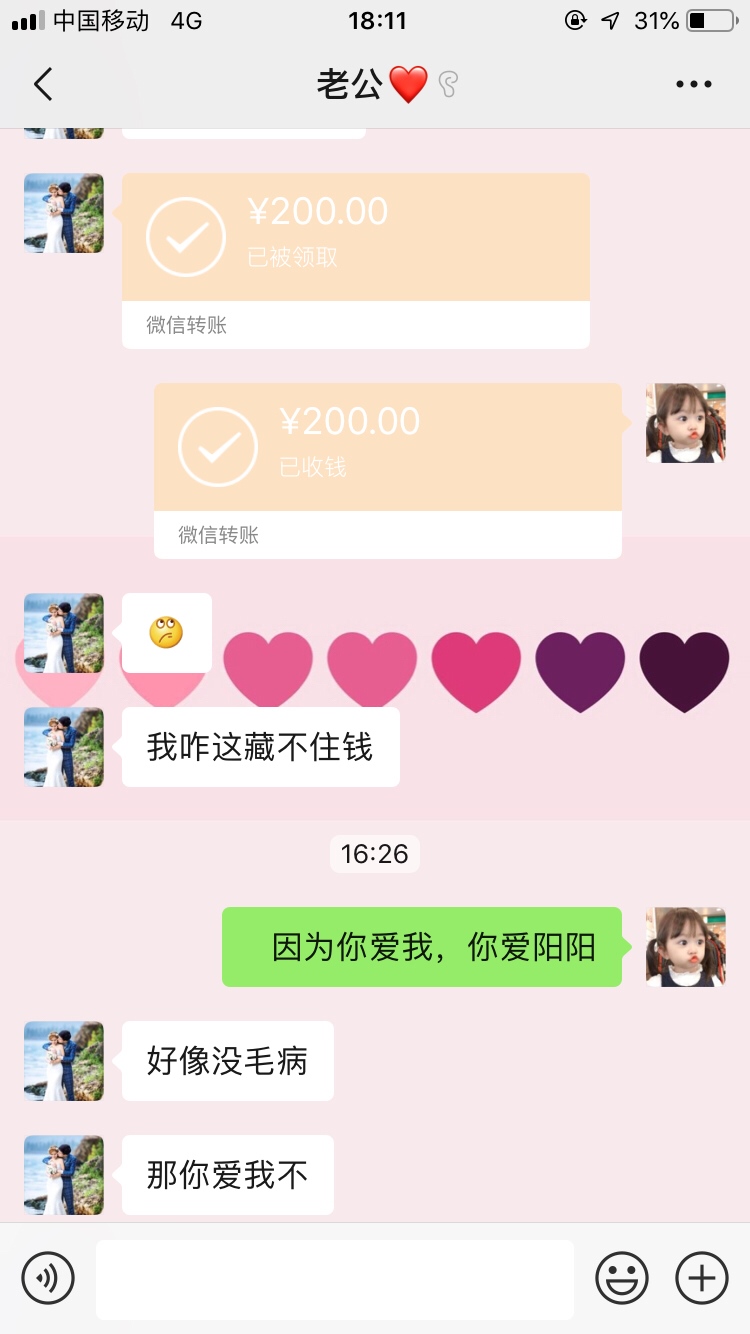
Task: Open the received ¥200.00 transfer marked 已被领取
Action: click(x=355, y=260)
